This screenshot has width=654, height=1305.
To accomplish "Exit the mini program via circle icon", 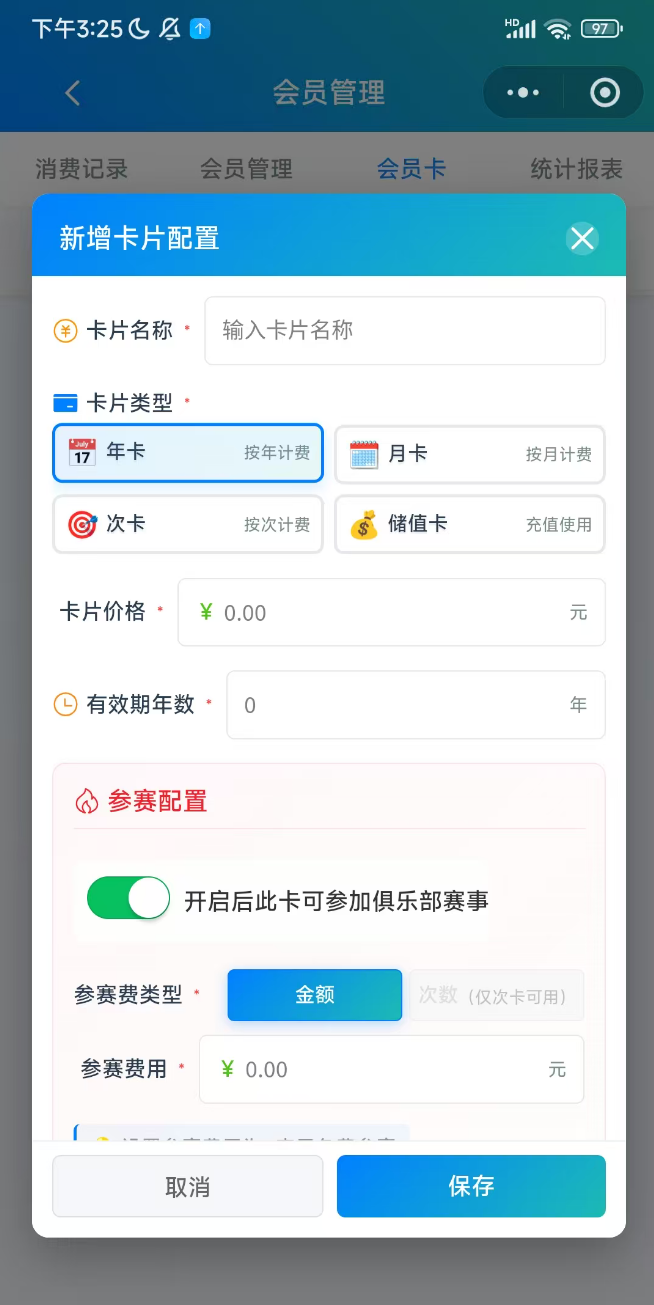I will click(x=604, y=93).
